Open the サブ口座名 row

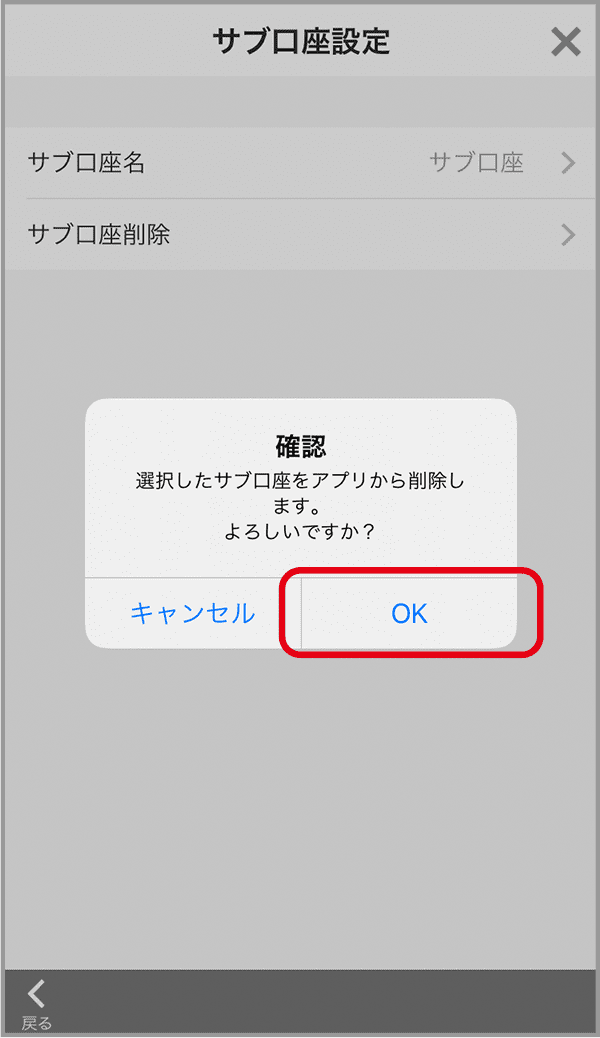pos(300,163)
